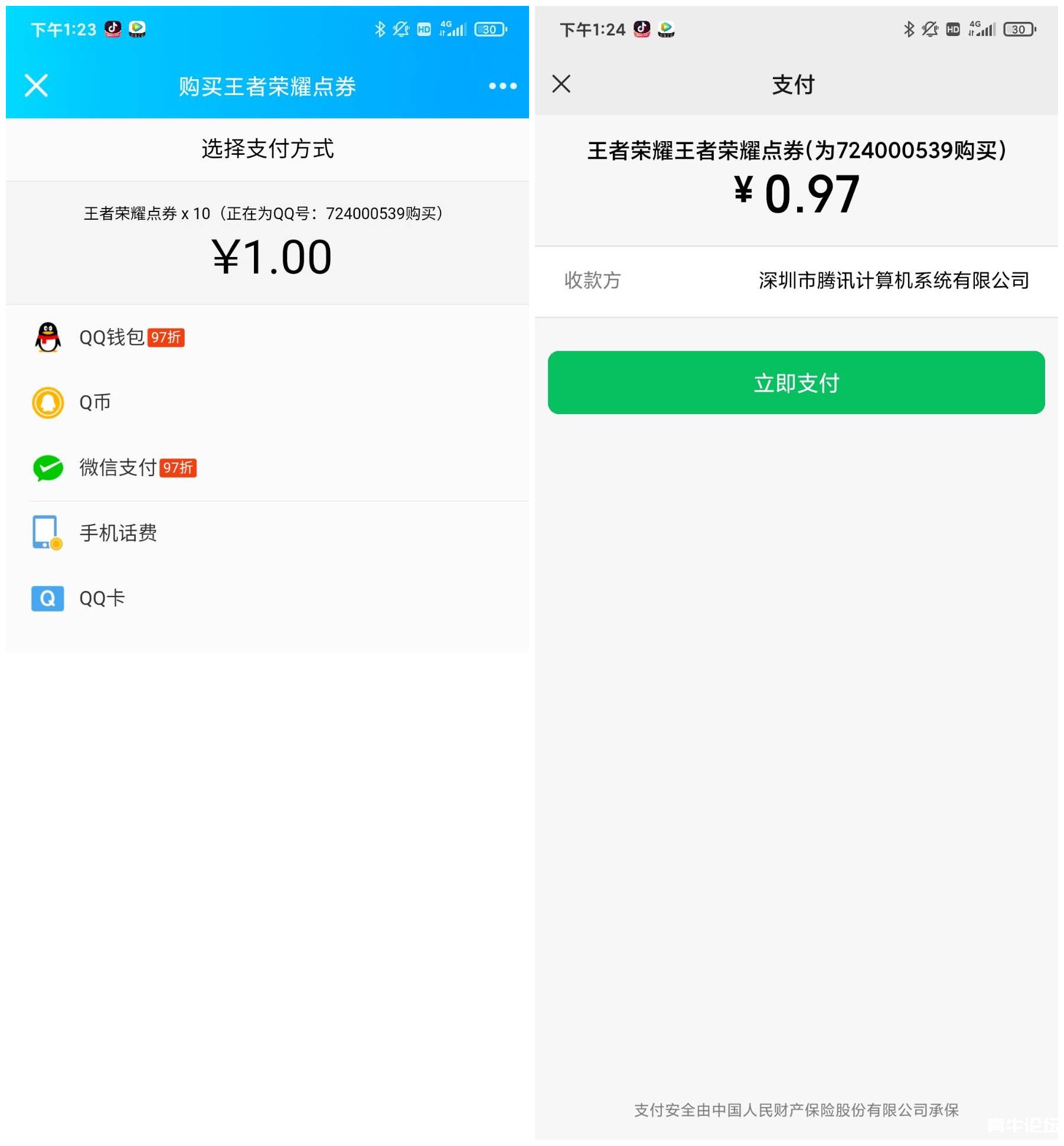This screenshot has width=1064, height=1146.
Task: Choose 微信支付 as the payment method
Action: (x=118, y=467)
